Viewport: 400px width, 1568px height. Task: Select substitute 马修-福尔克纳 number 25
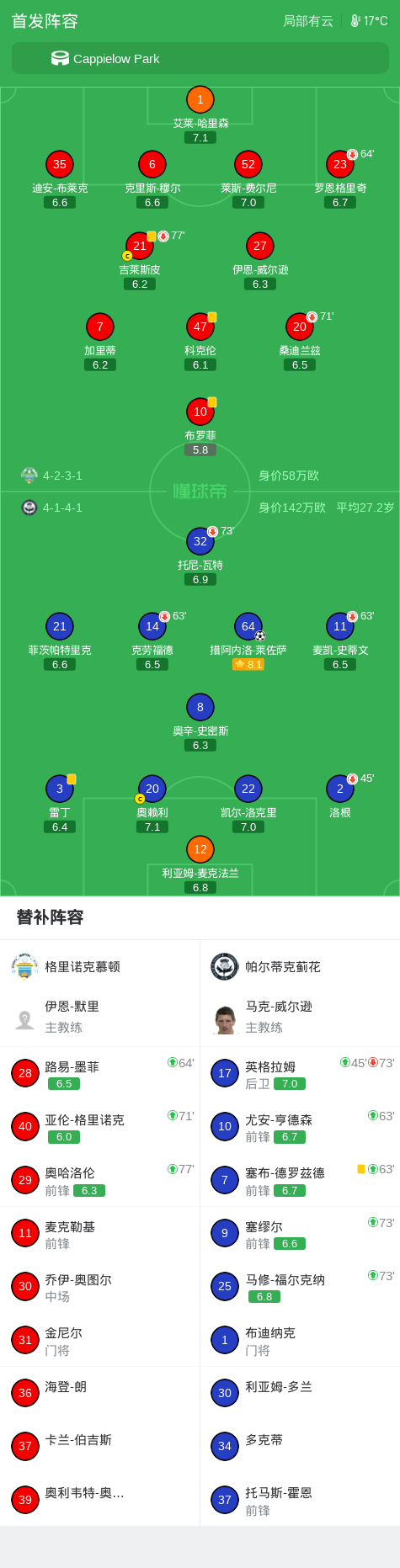pyautogui.click(x=300, y=1286)
